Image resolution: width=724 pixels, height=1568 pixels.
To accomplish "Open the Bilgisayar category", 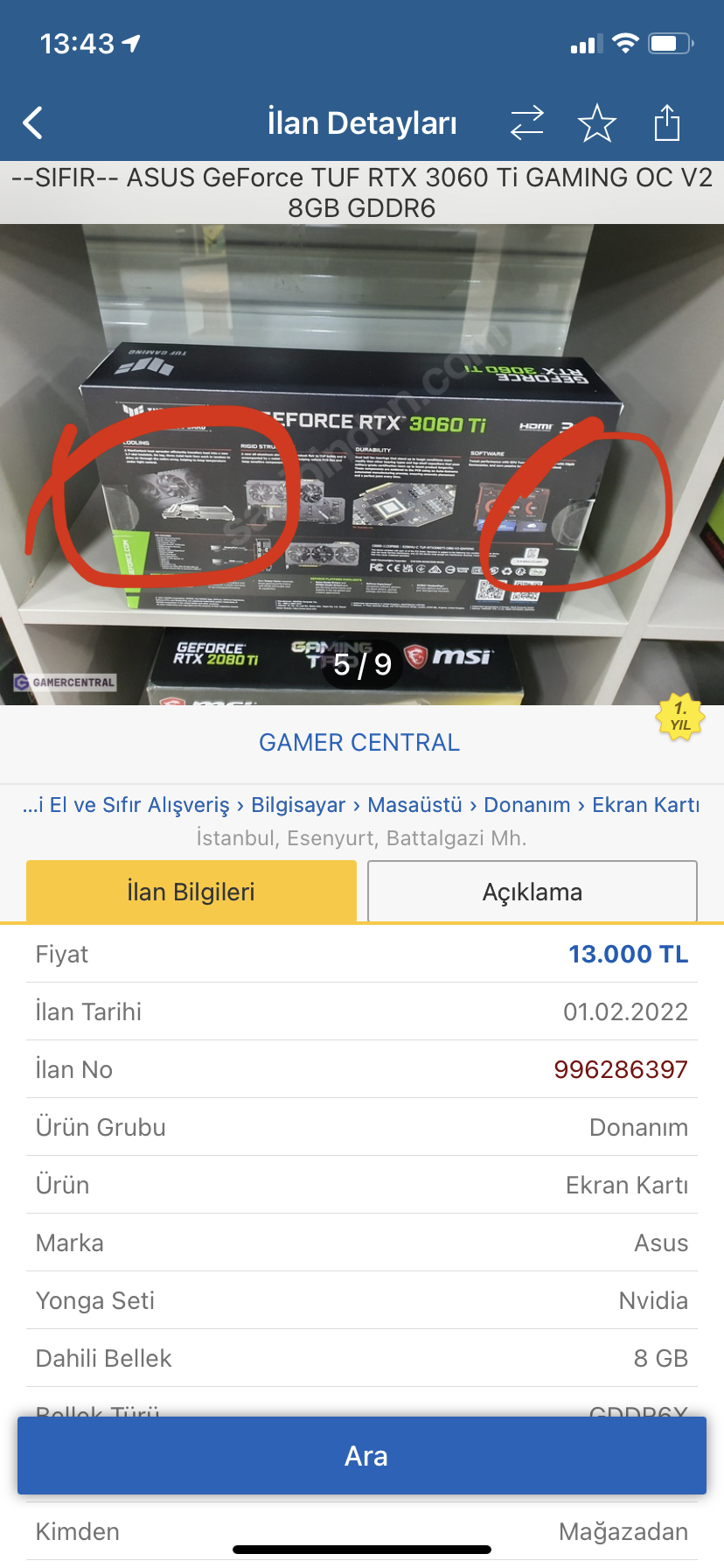I will tap(298, 805).
